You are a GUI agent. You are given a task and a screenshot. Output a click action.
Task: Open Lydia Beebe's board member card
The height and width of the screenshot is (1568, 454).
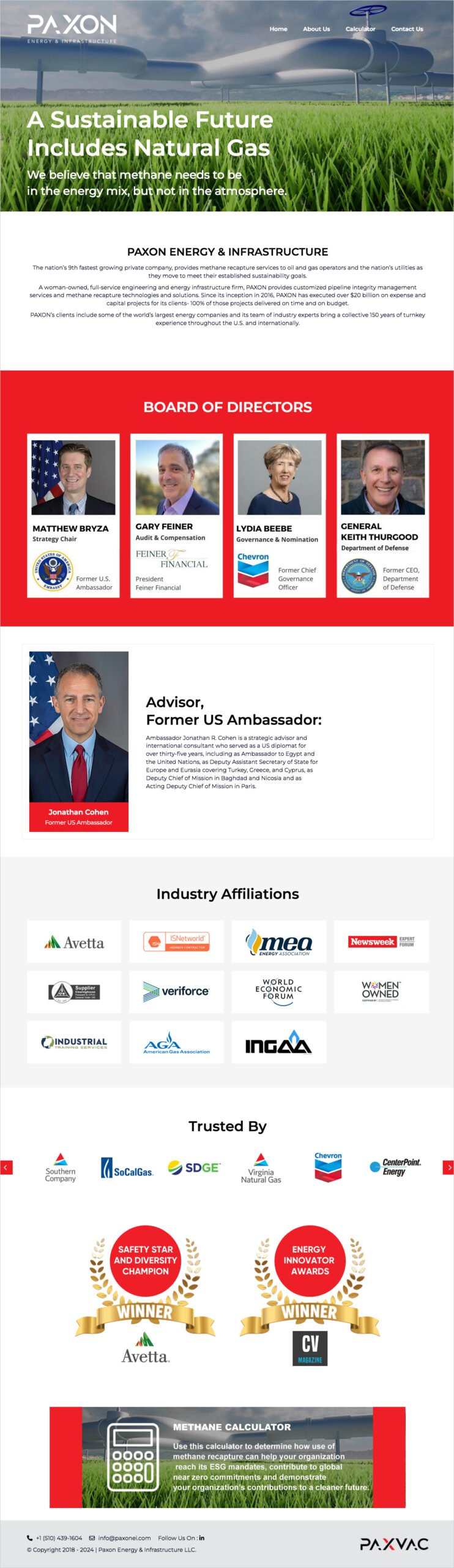pos(280,516)
